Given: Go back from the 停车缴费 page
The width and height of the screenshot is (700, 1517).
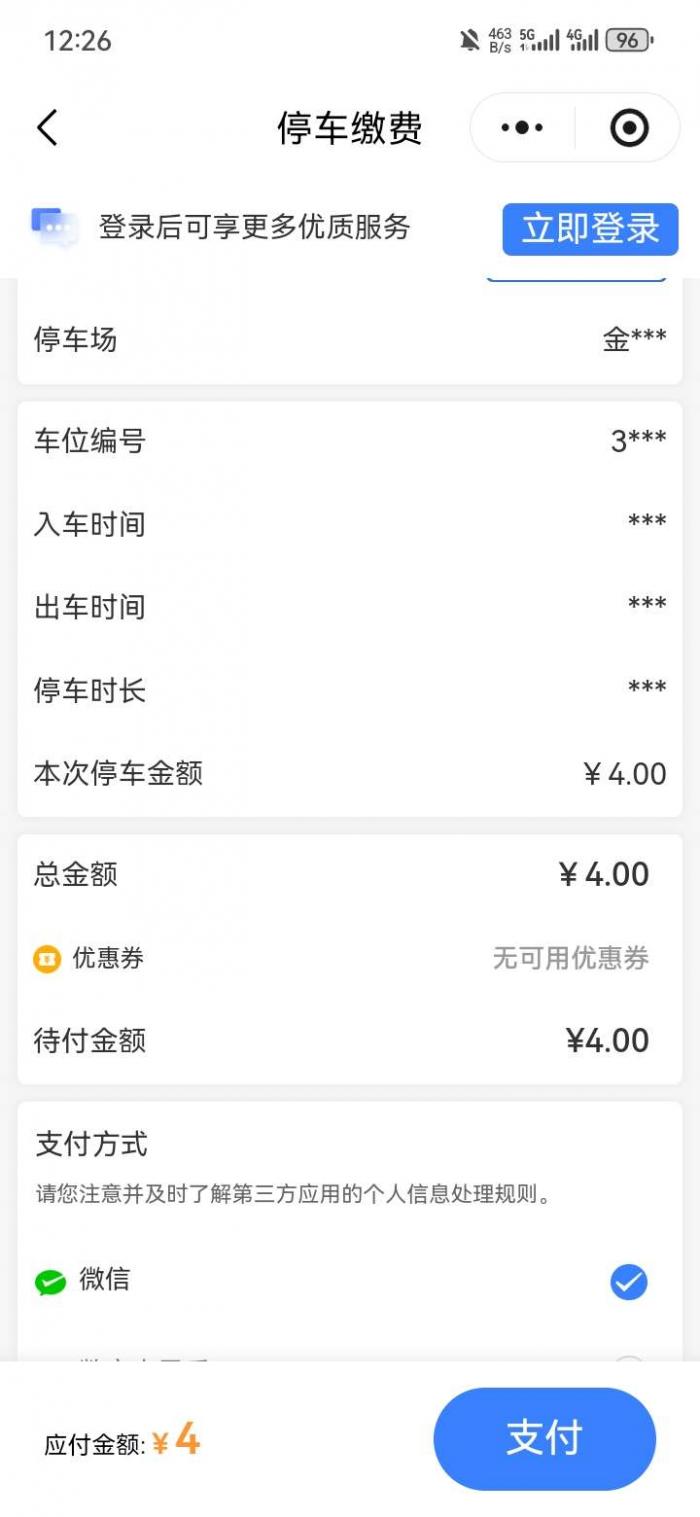Looking at the screenshot, I should 47,128.
